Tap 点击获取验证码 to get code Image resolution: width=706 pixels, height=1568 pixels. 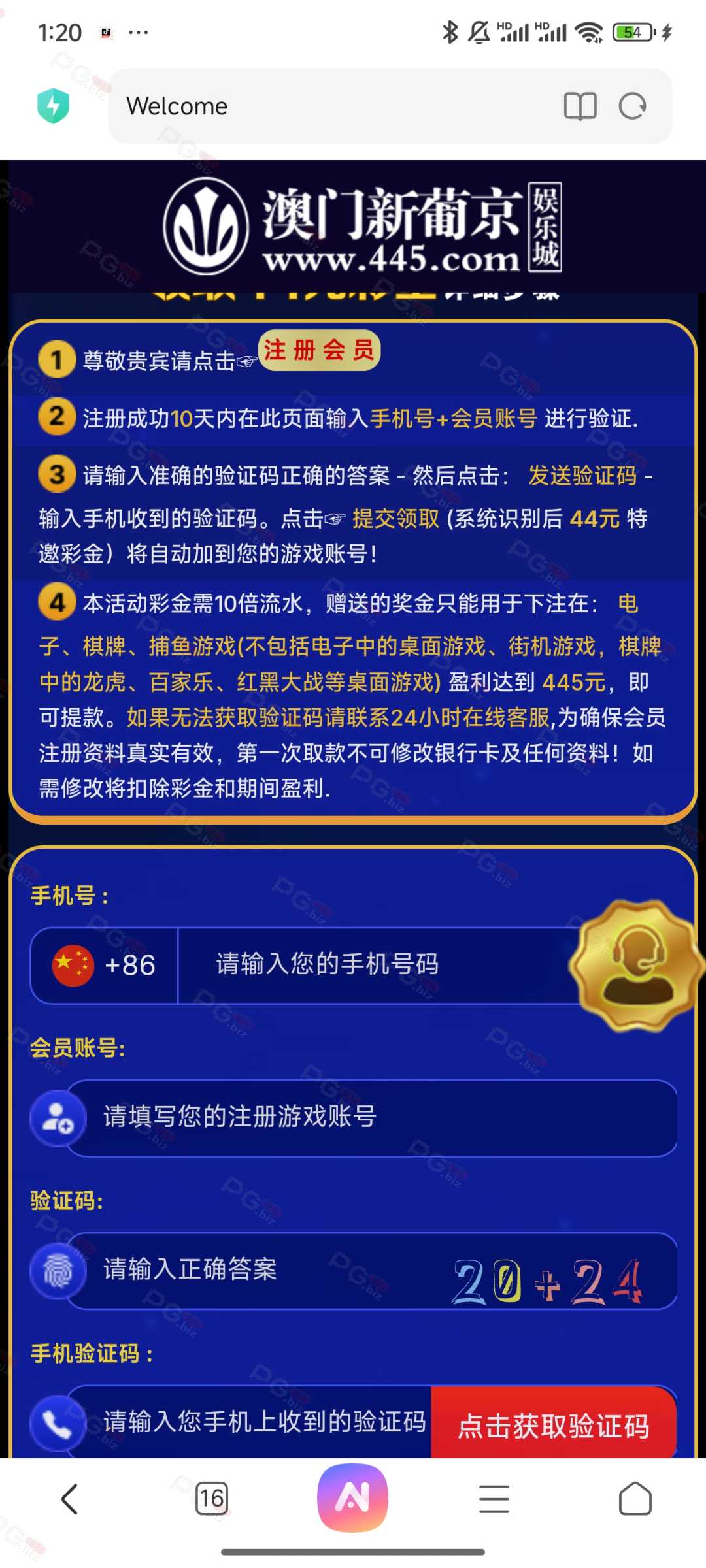pyautogui.click(x=554, y=1424)
